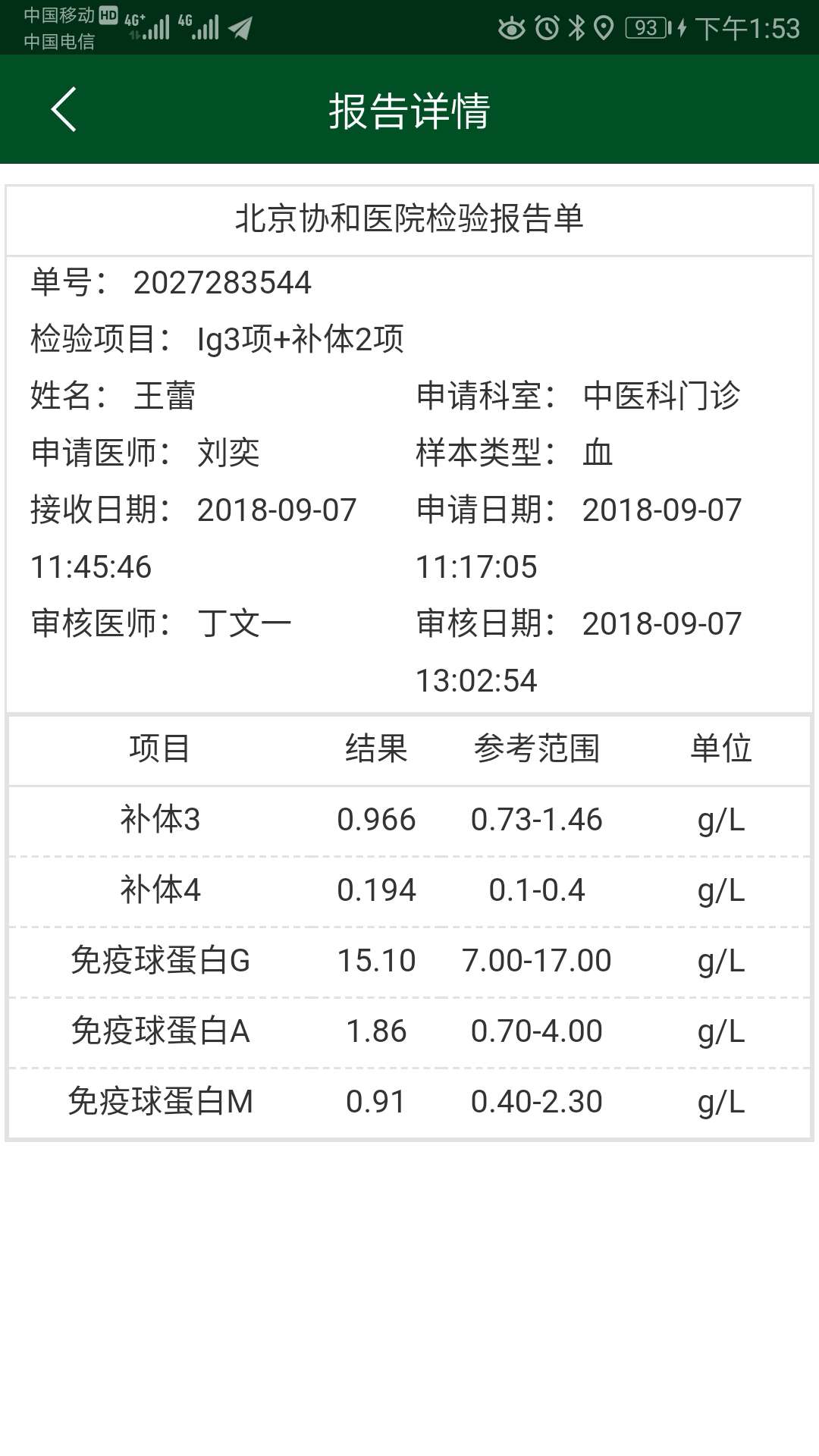Tap the back arrow on 报告详情 bar
This screenshot has height=1456, width=819.
click(x=64, y=108)
